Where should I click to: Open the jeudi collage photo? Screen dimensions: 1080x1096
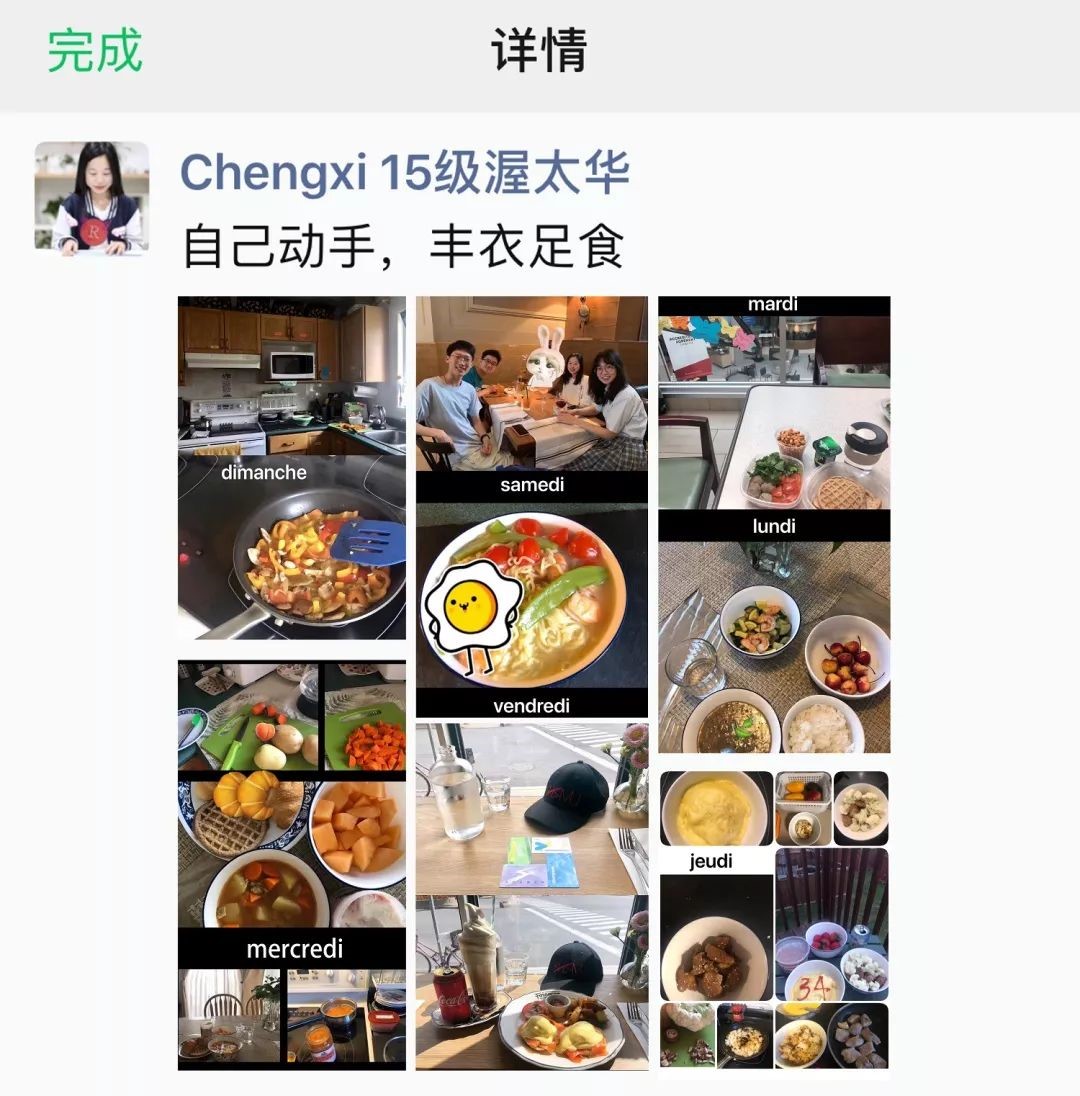[x=774, y=920]
